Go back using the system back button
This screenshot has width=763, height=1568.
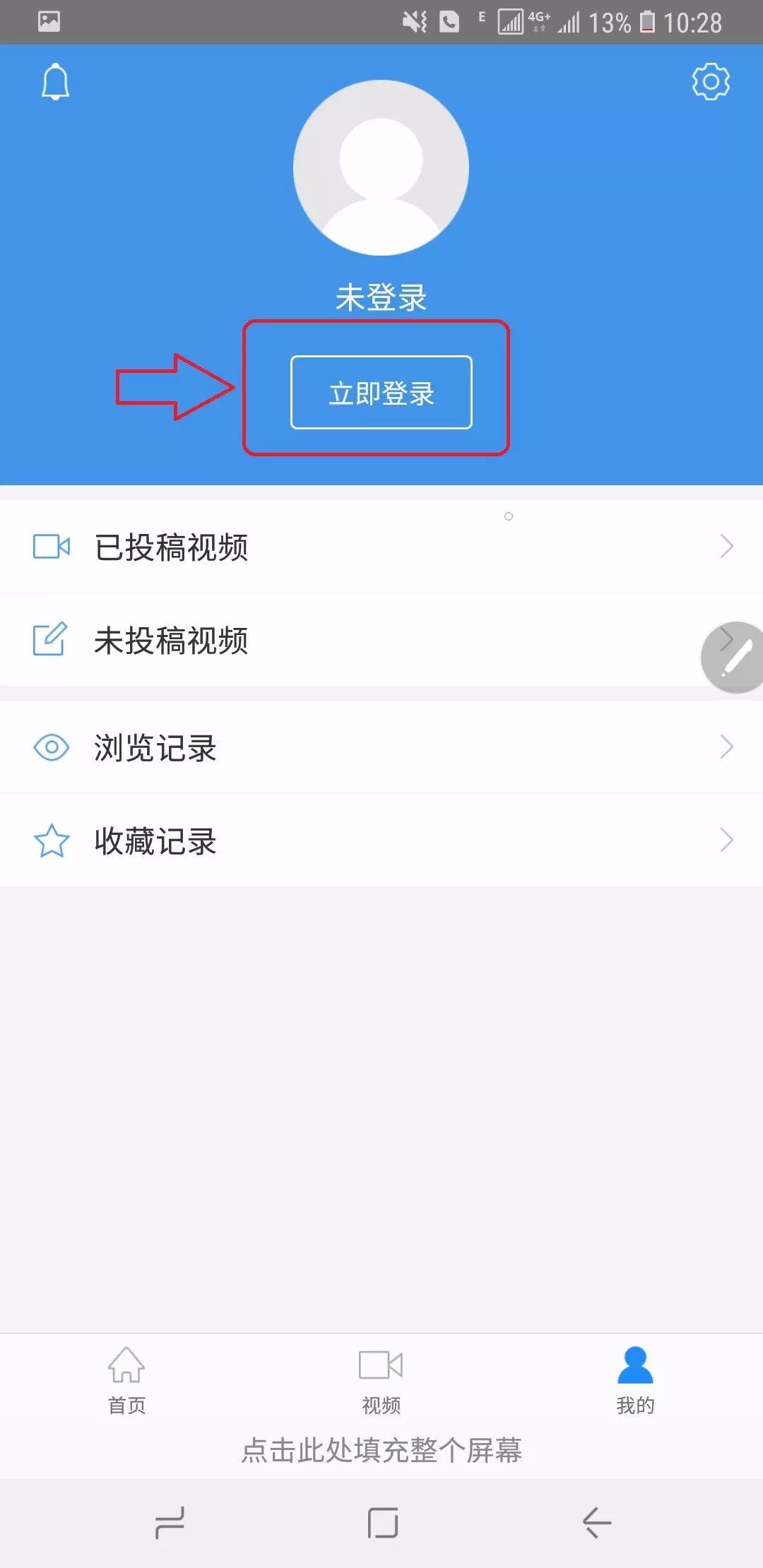pos(597,1522)
